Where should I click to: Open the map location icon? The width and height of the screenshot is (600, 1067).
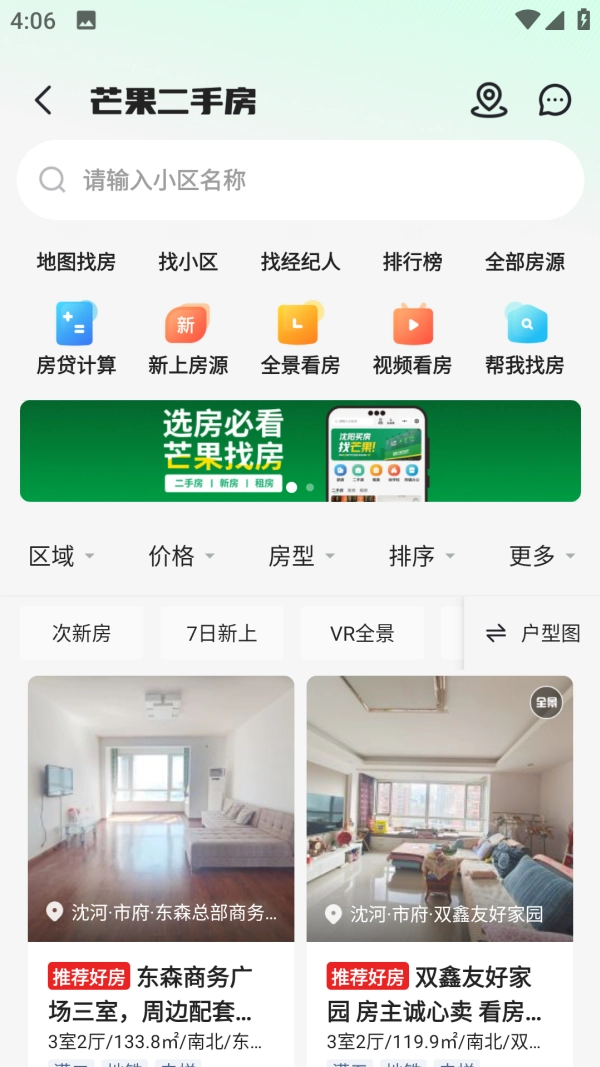tap(489, 100)
